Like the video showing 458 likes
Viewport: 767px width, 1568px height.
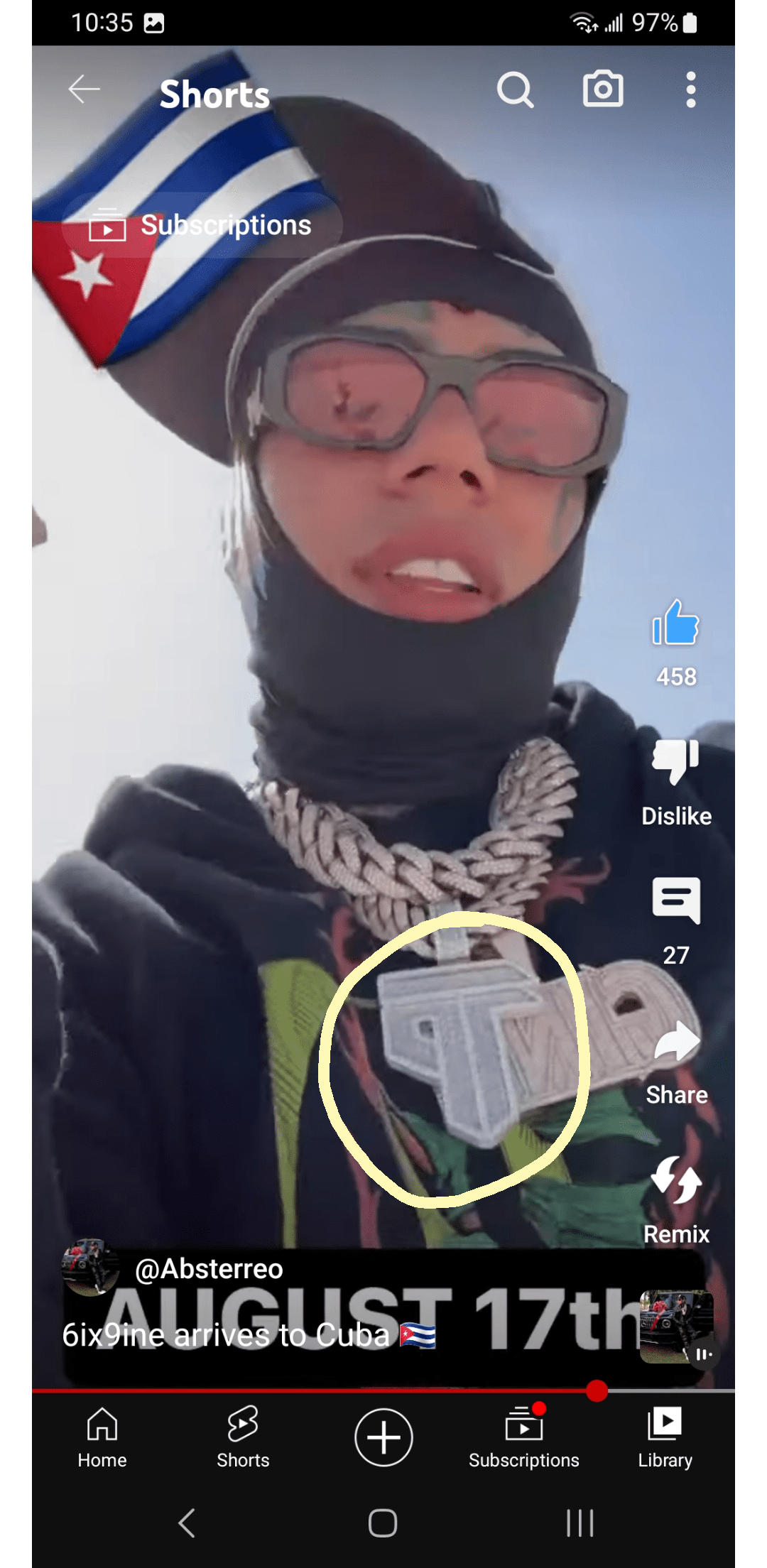coord(675,629)
